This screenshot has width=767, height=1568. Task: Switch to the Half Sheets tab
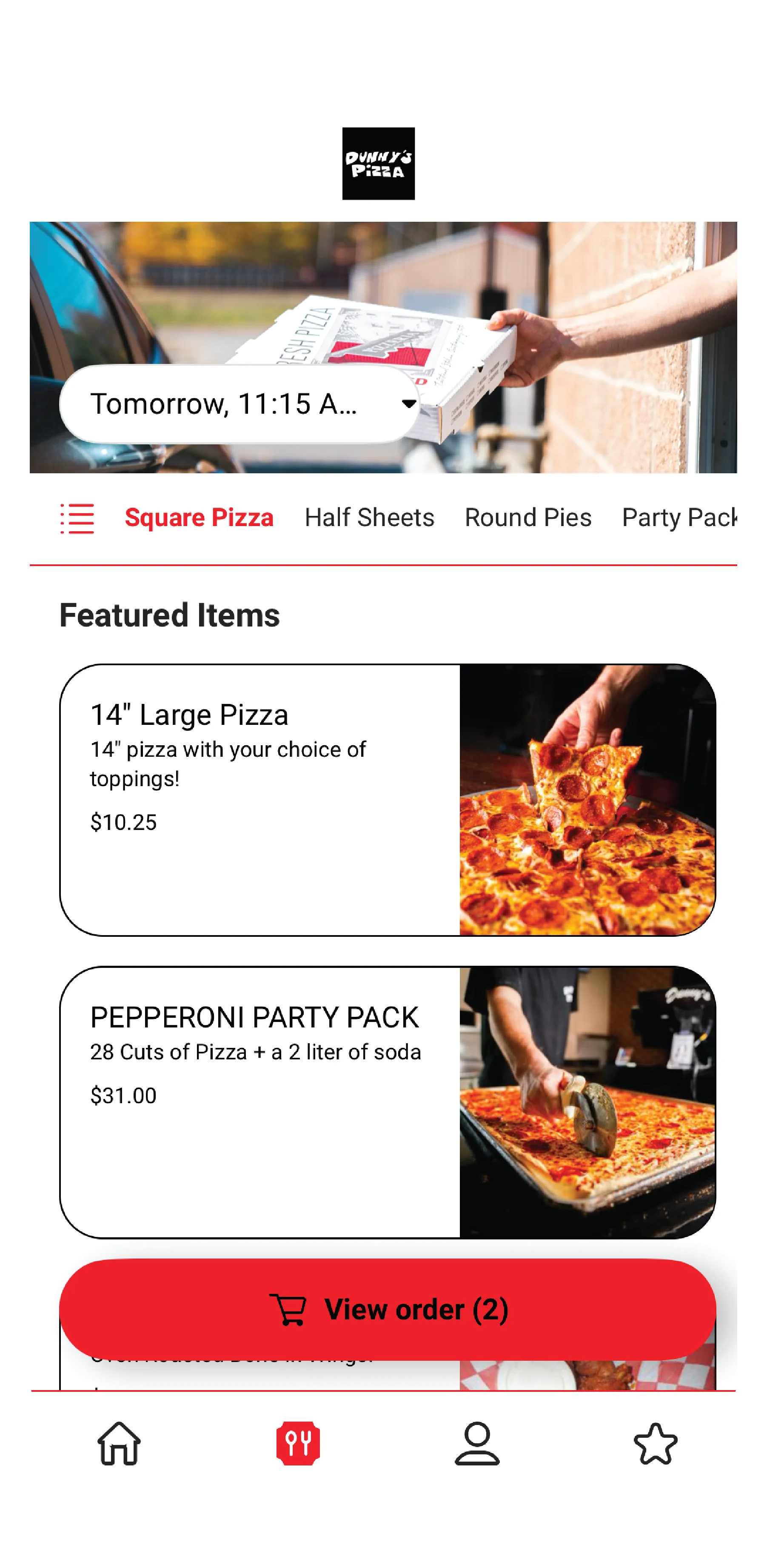point(369,518)
